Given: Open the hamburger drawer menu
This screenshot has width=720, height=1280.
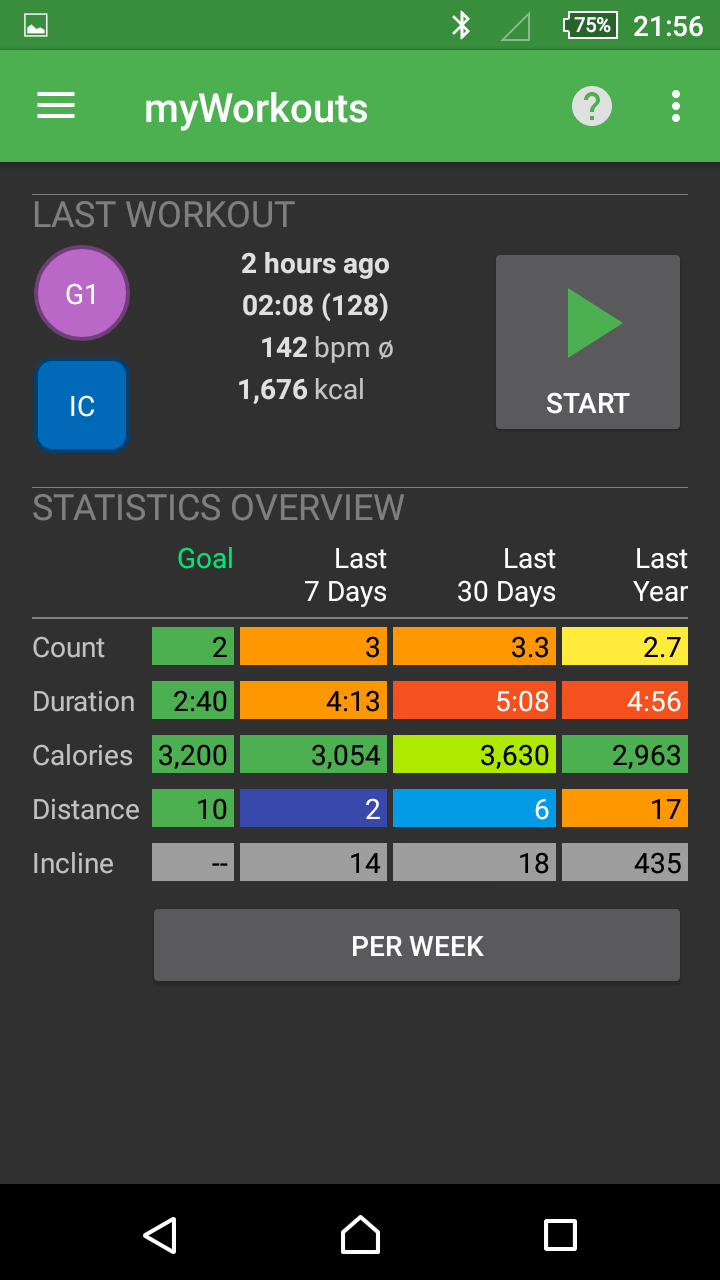Looking at the screenshot, I should [56, 106].
